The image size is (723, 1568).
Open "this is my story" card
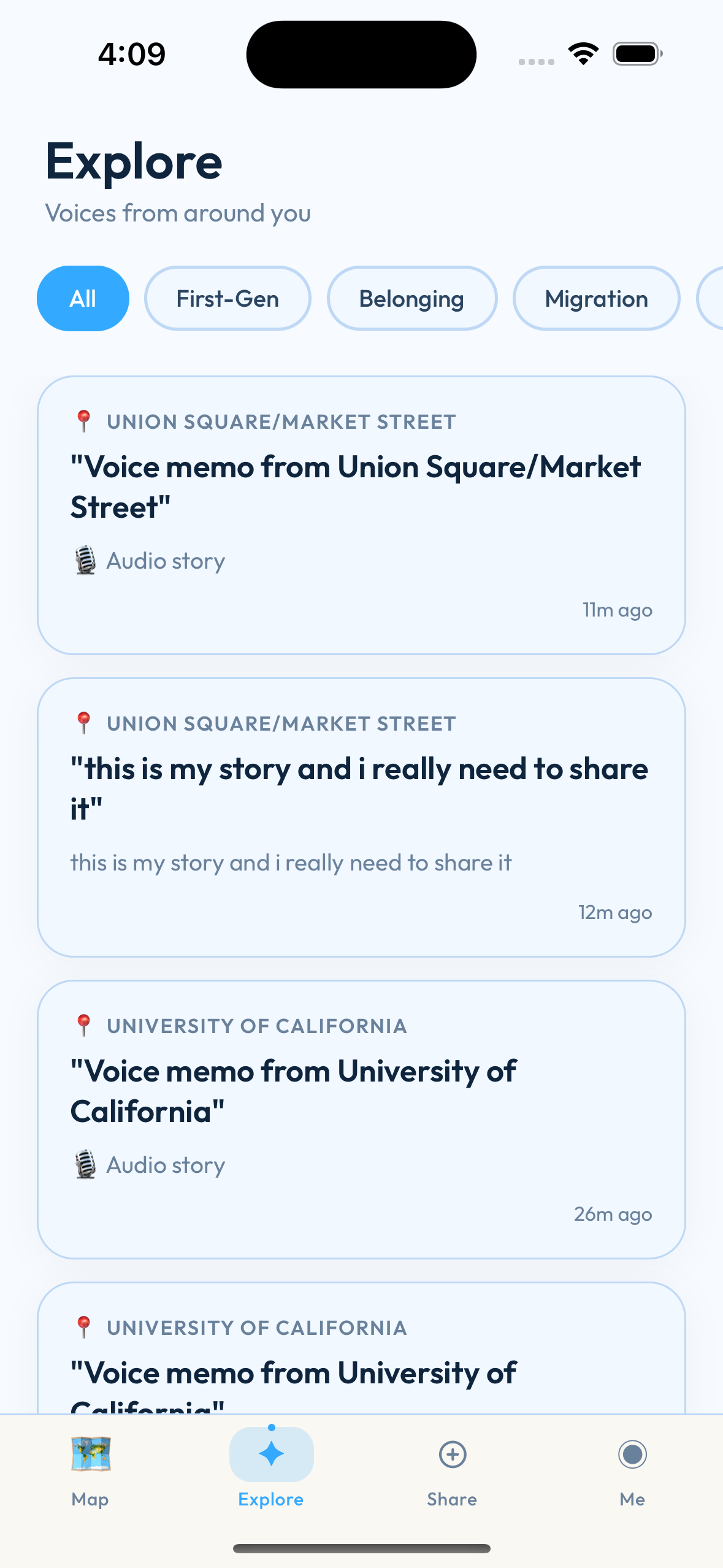coord(361,817)
